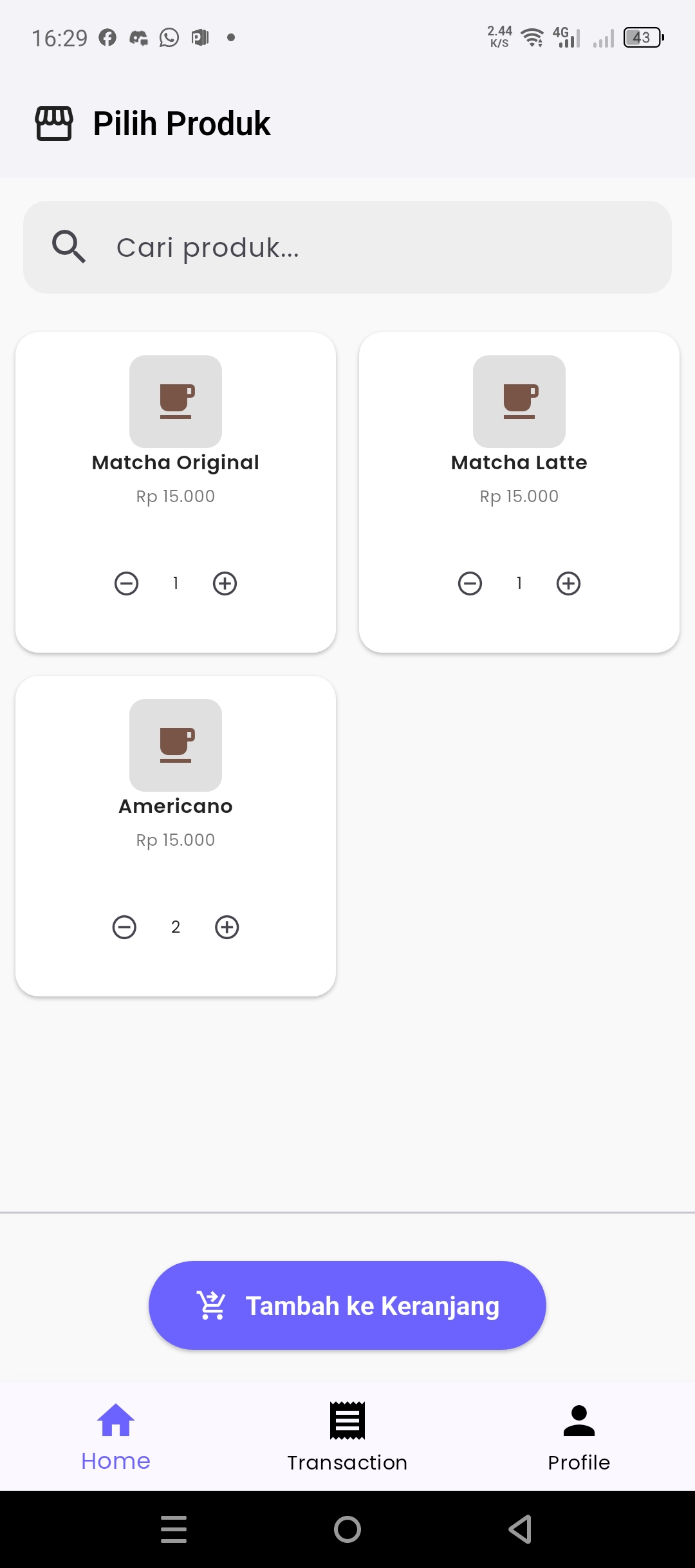Increase Matcha Original quantity
The image size is (695, 1568).
coord(225,584)
